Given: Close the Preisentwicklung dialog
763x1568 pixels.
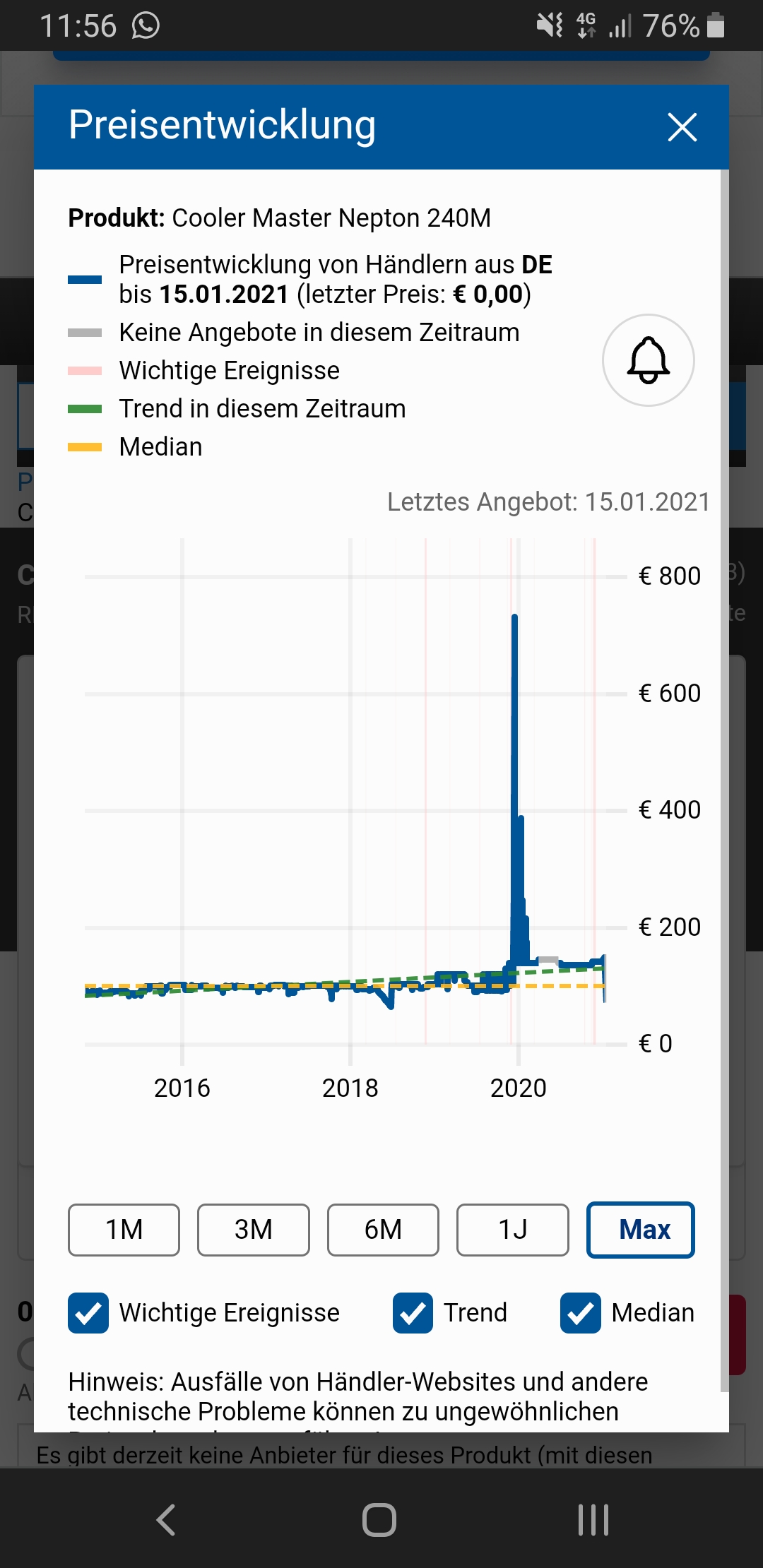Looking at the screenshot, I should pos(682,127).
